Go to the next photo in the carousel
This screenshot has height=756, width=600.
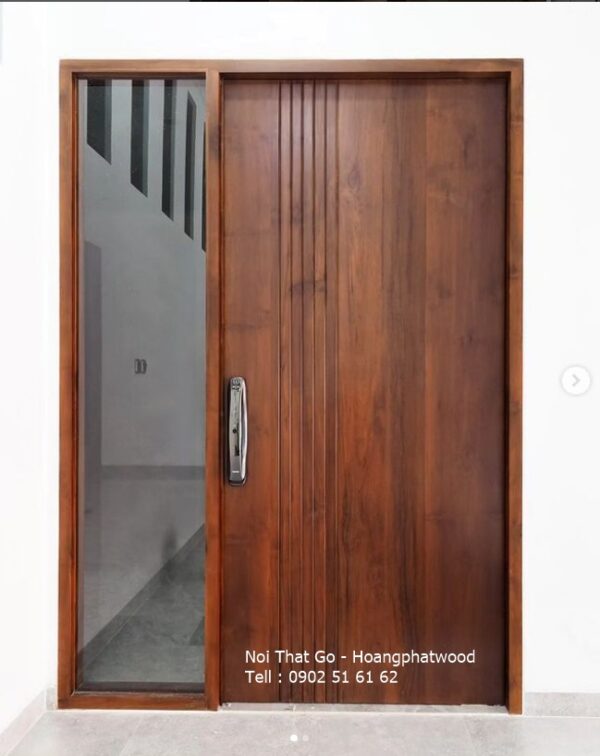(x=575, y=380)
